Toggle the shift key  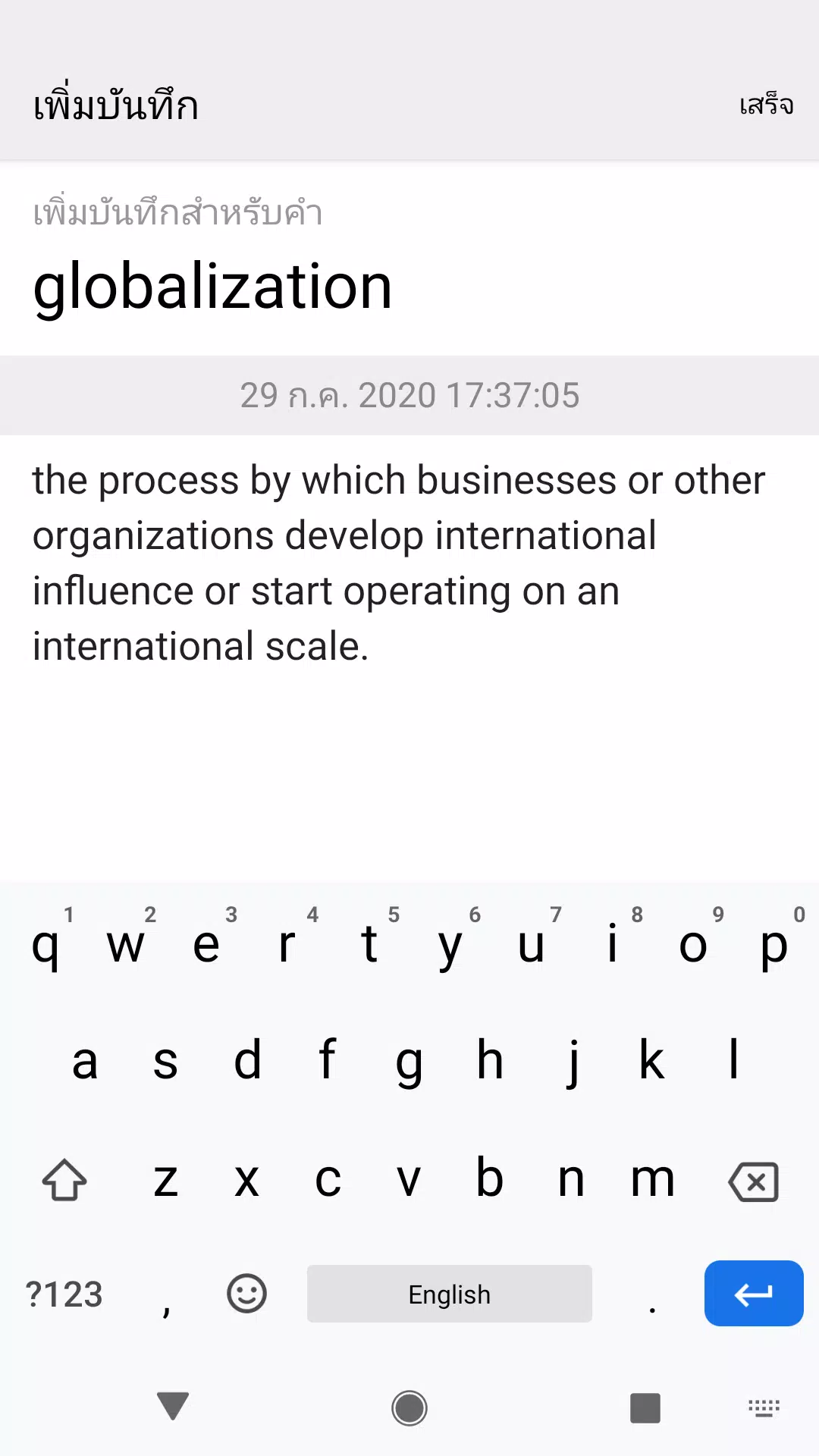click(64, 1181)
